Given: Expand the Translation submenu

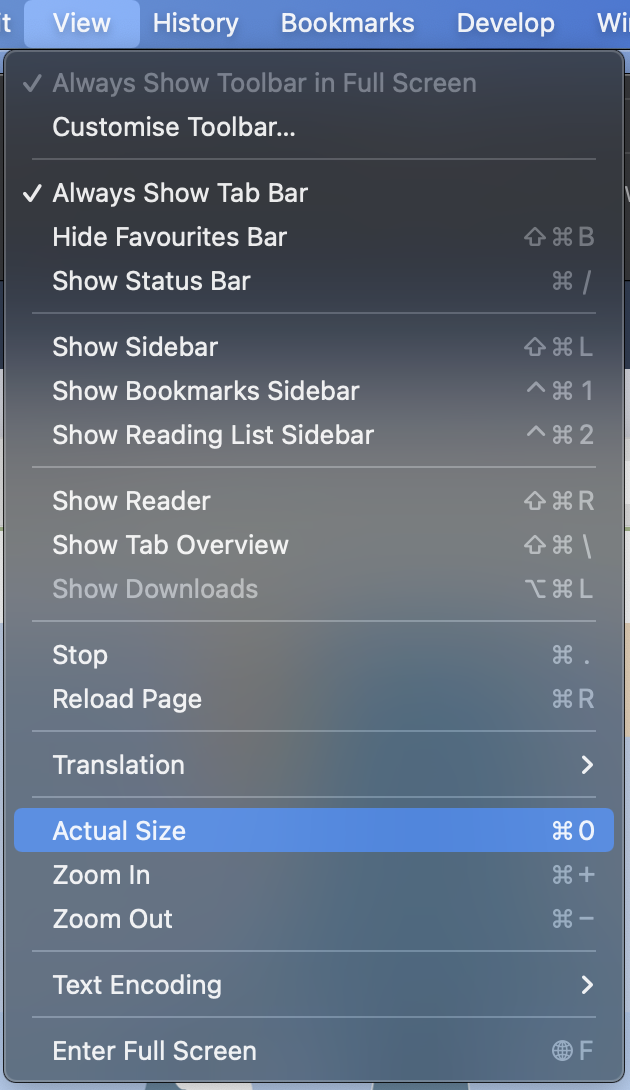Looking at the screenshot, I should click(x=314, y=765).
